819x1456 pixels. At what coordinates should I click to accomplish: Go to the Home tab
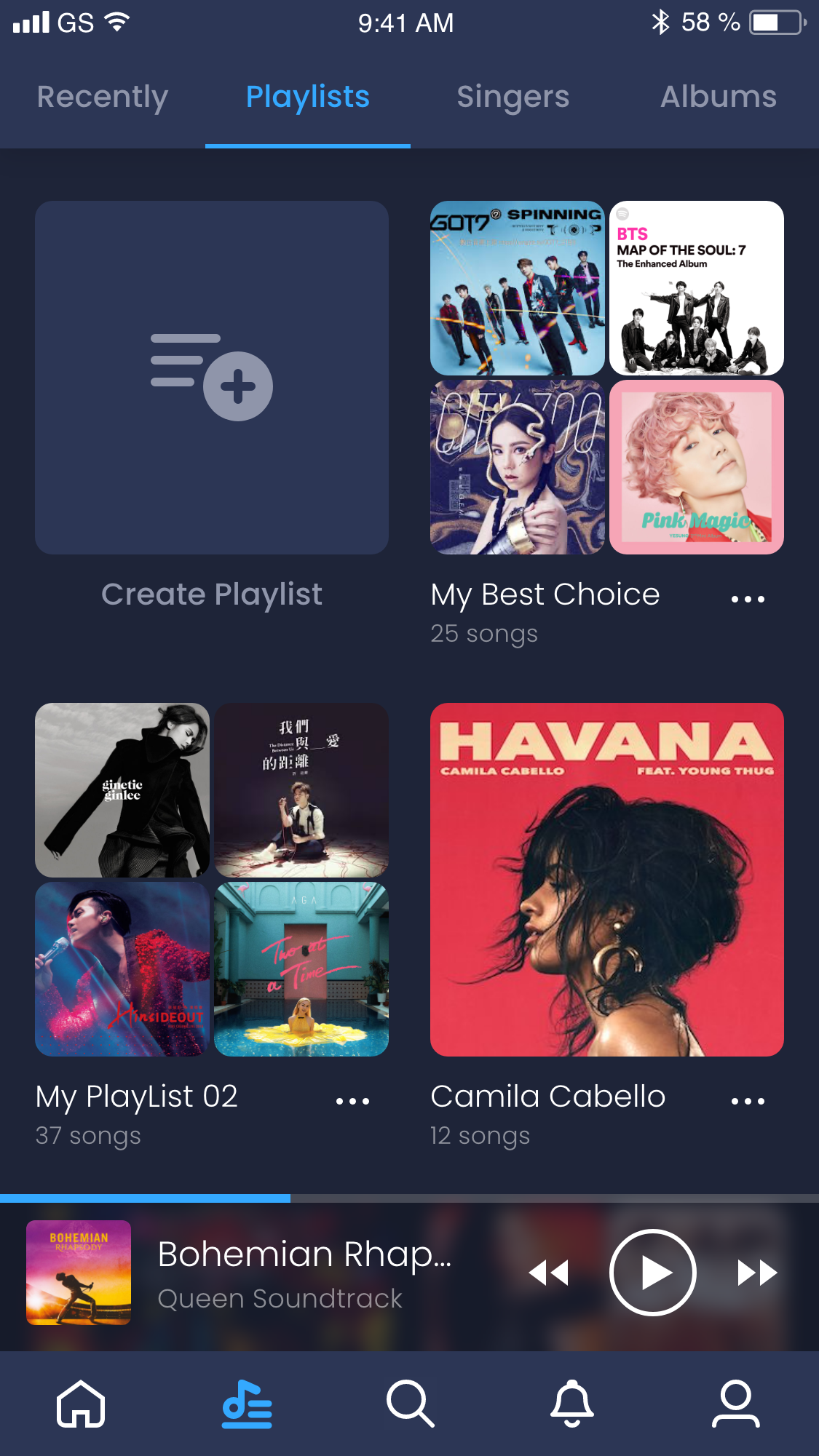tap(81, 1404)
